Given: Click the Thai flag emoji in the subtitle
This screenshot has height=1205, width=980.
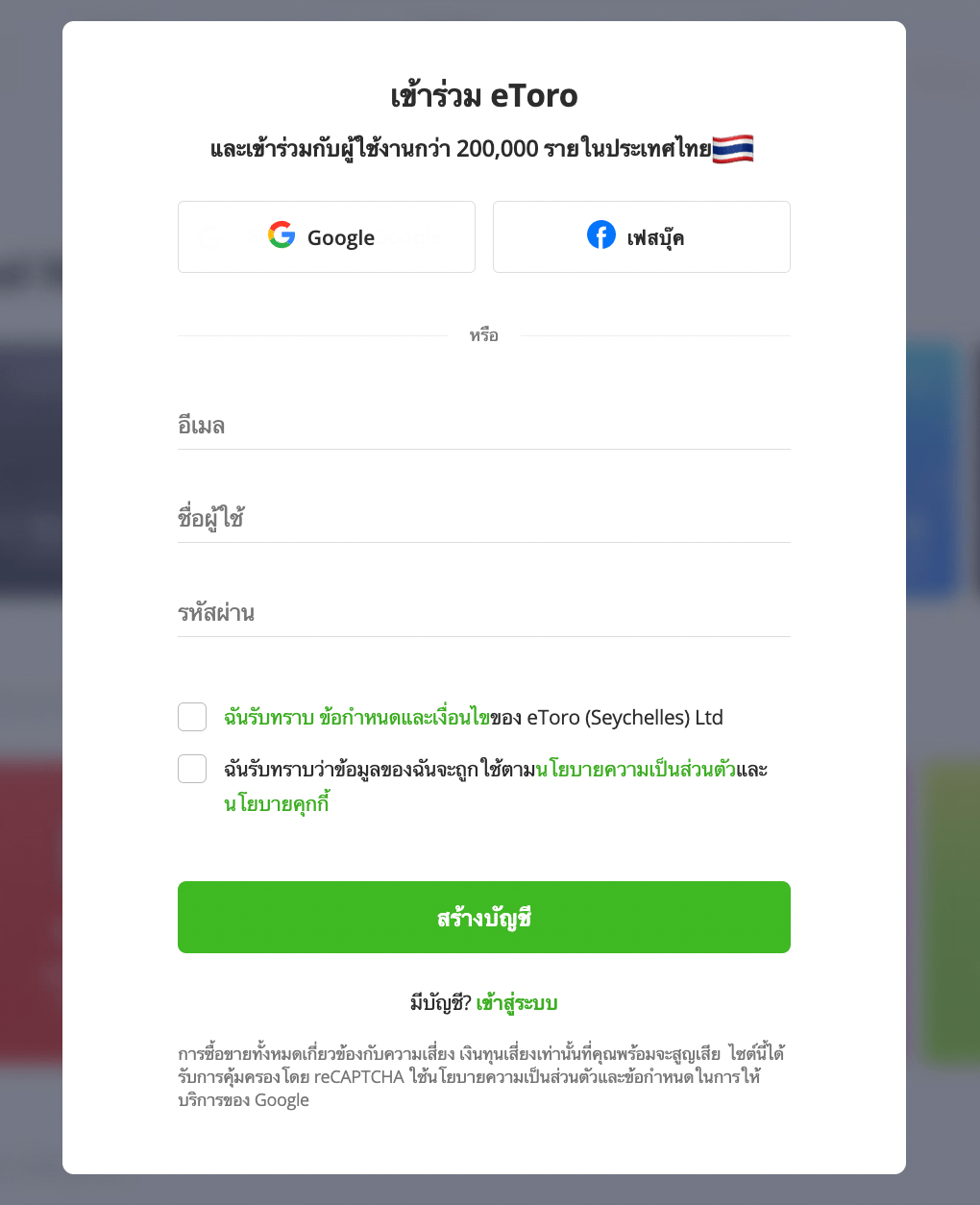Looking at the screenshot, I should point(735,149).
